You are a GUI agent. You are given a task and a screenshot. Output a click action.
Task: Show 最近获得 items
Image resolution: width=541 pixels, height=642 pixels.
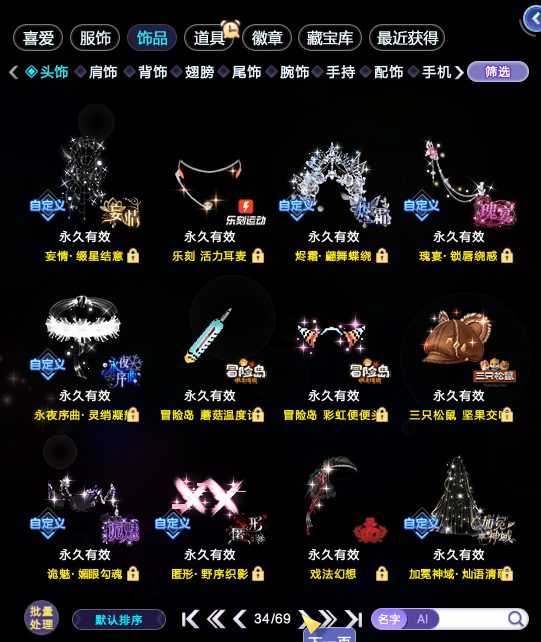tap(407, 38)
